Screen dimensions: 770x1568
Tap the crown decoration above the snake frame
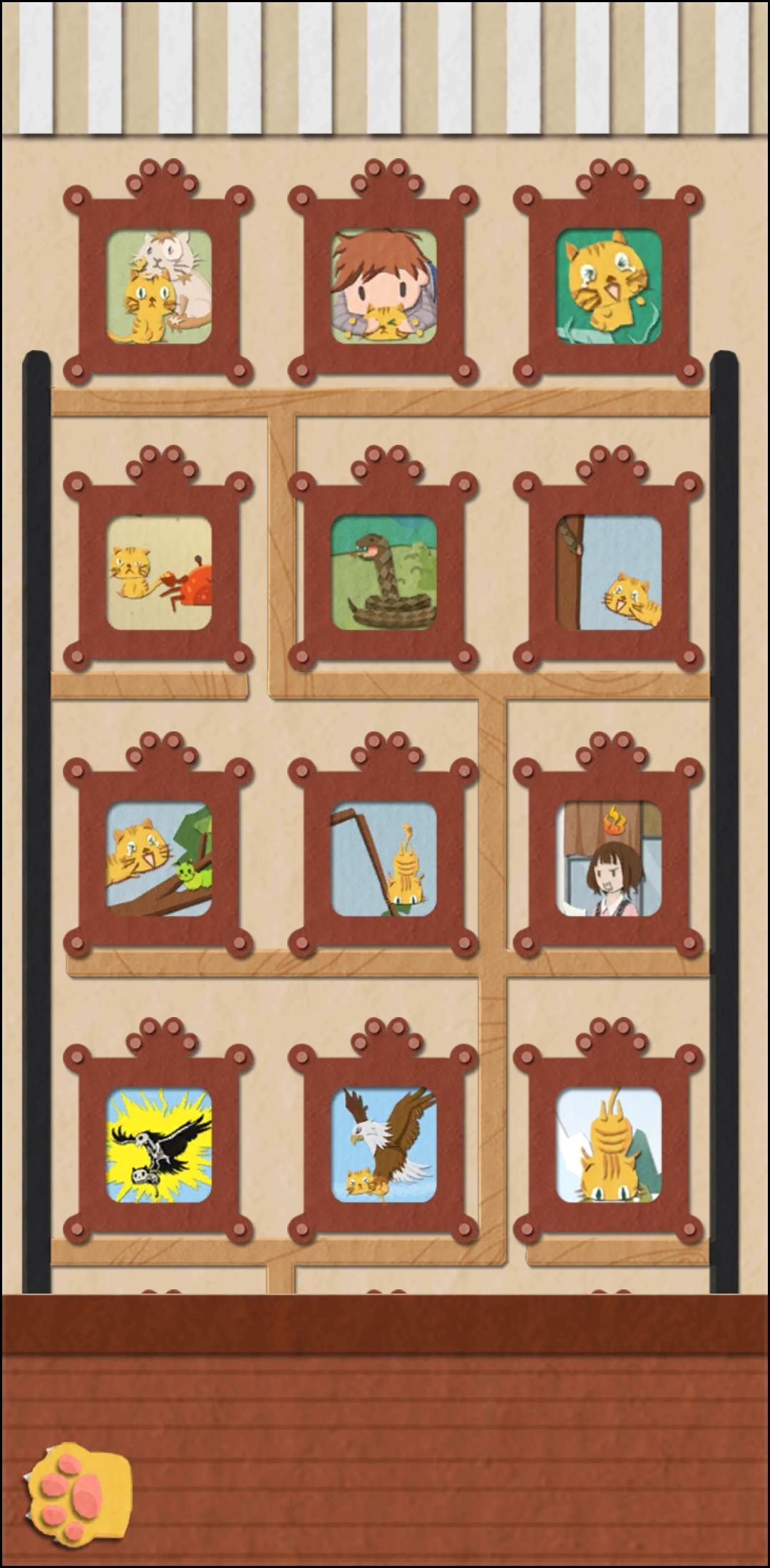[385, 462]
